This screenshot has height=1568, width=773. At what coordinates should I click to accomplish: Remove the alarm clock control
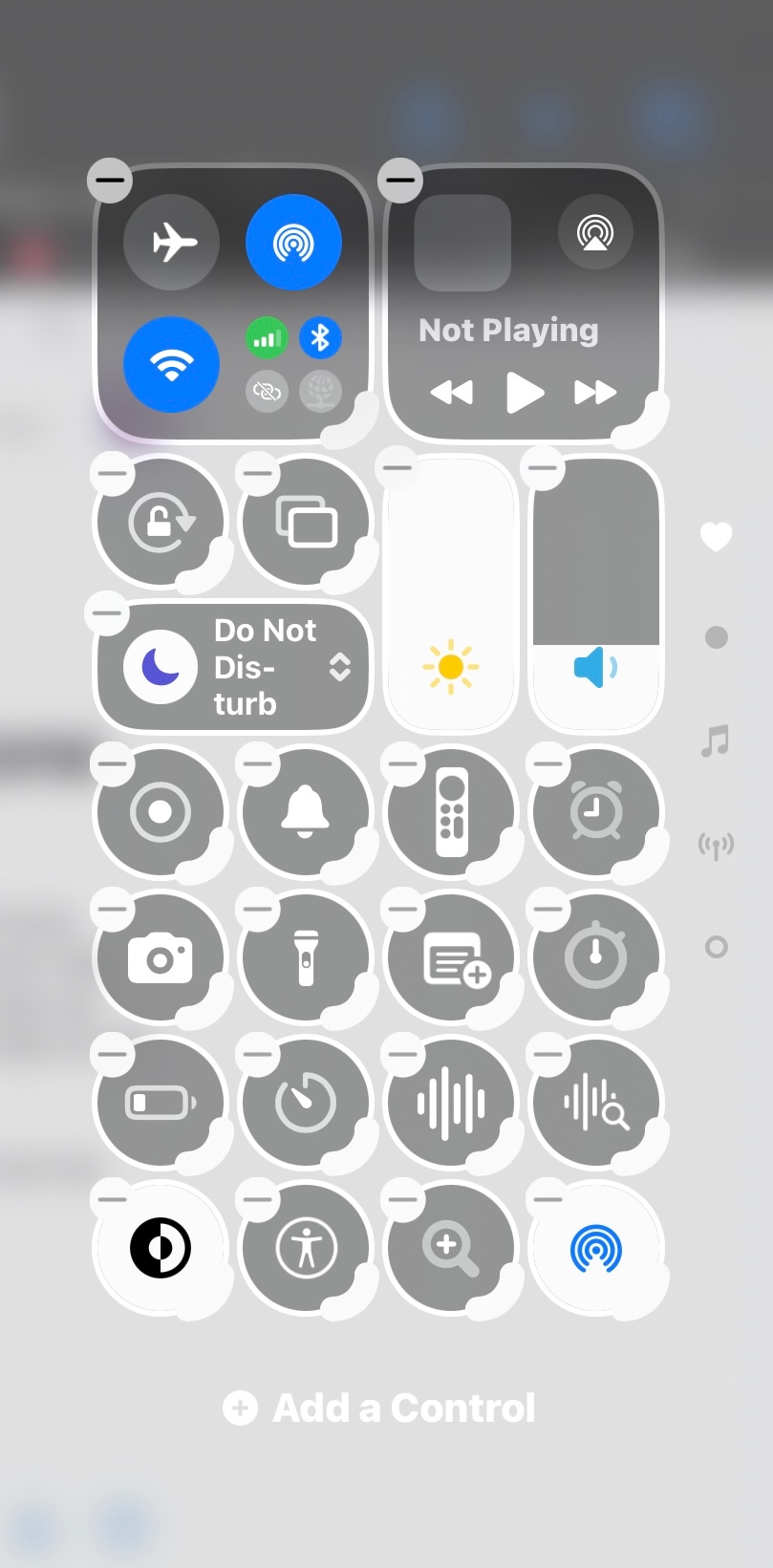548,763
